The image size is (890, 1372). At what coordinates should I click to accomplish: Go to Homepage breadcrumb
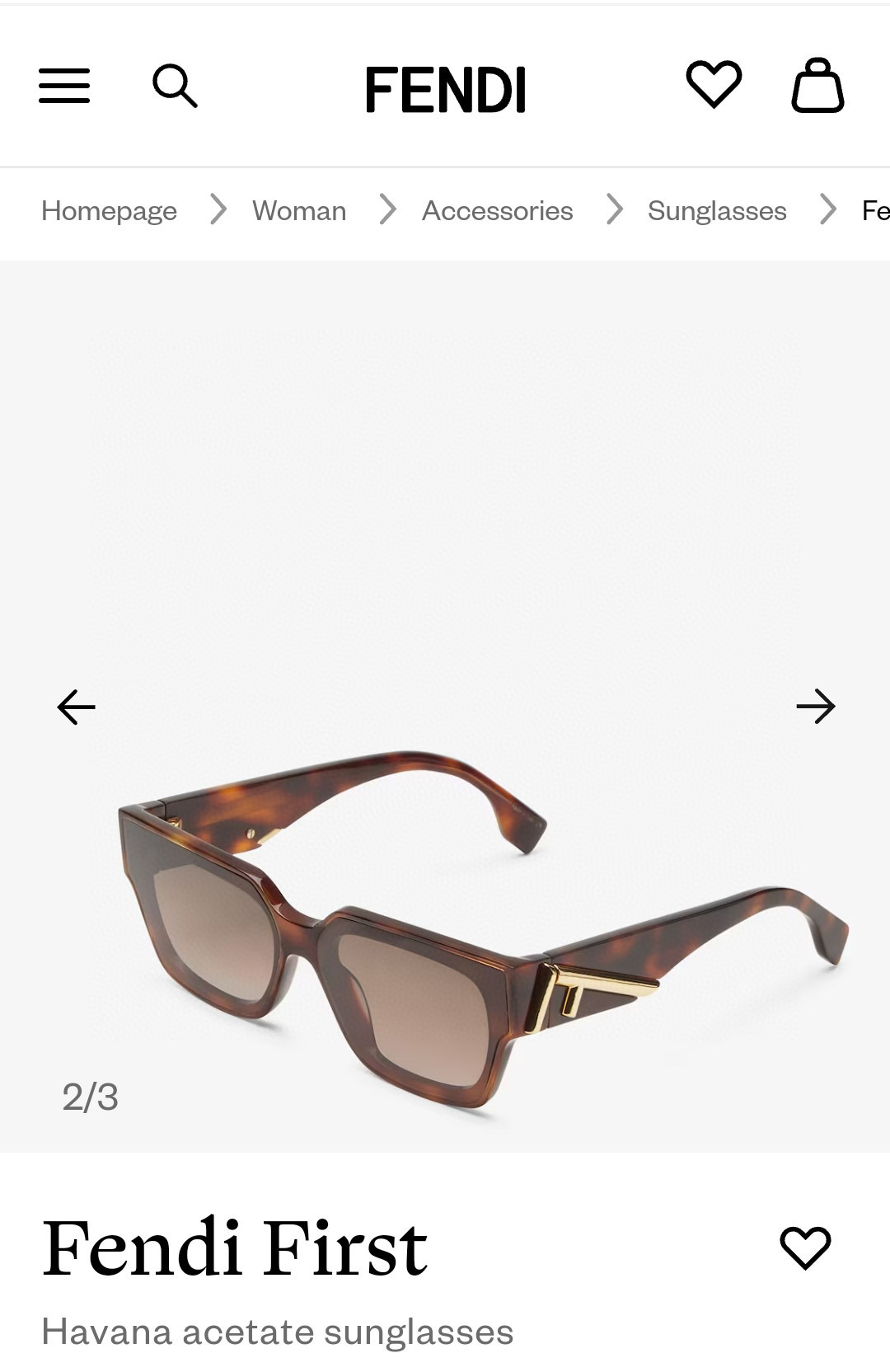(109, 211)
